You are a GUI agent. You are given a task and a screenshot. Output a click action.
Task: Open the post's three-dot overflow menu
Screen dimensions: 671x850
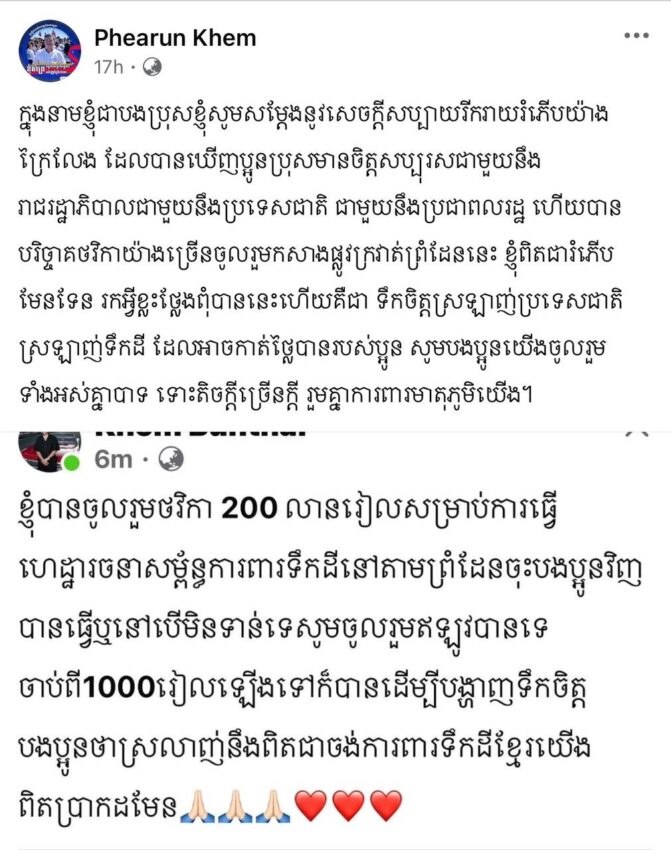tap(636, 36)
